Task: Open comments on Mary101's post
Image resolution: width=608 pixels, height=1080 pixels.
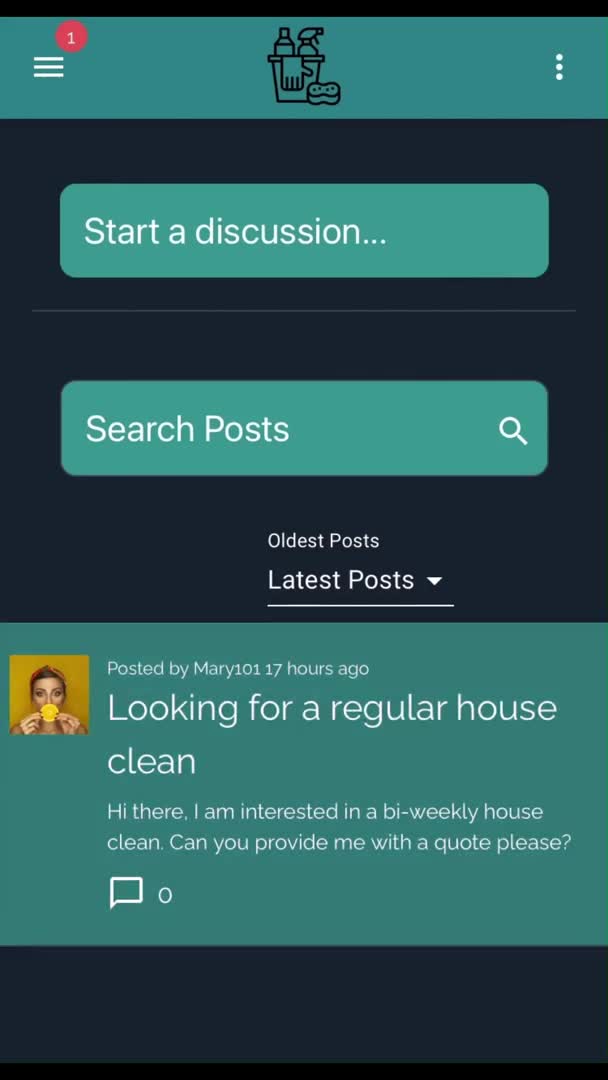Action: coord(127,893)
